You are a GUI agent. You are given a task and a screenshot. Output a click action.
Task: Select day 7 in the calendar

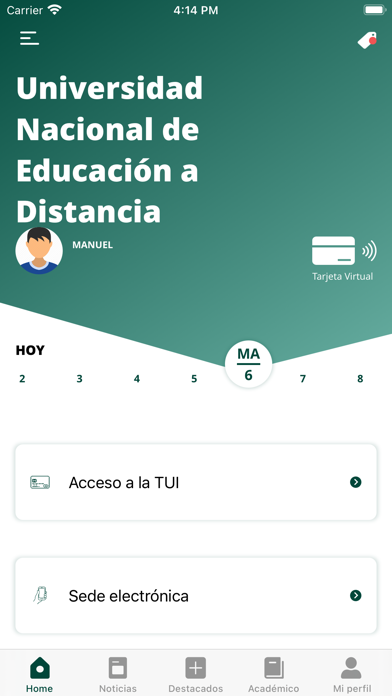pos(303,379)
